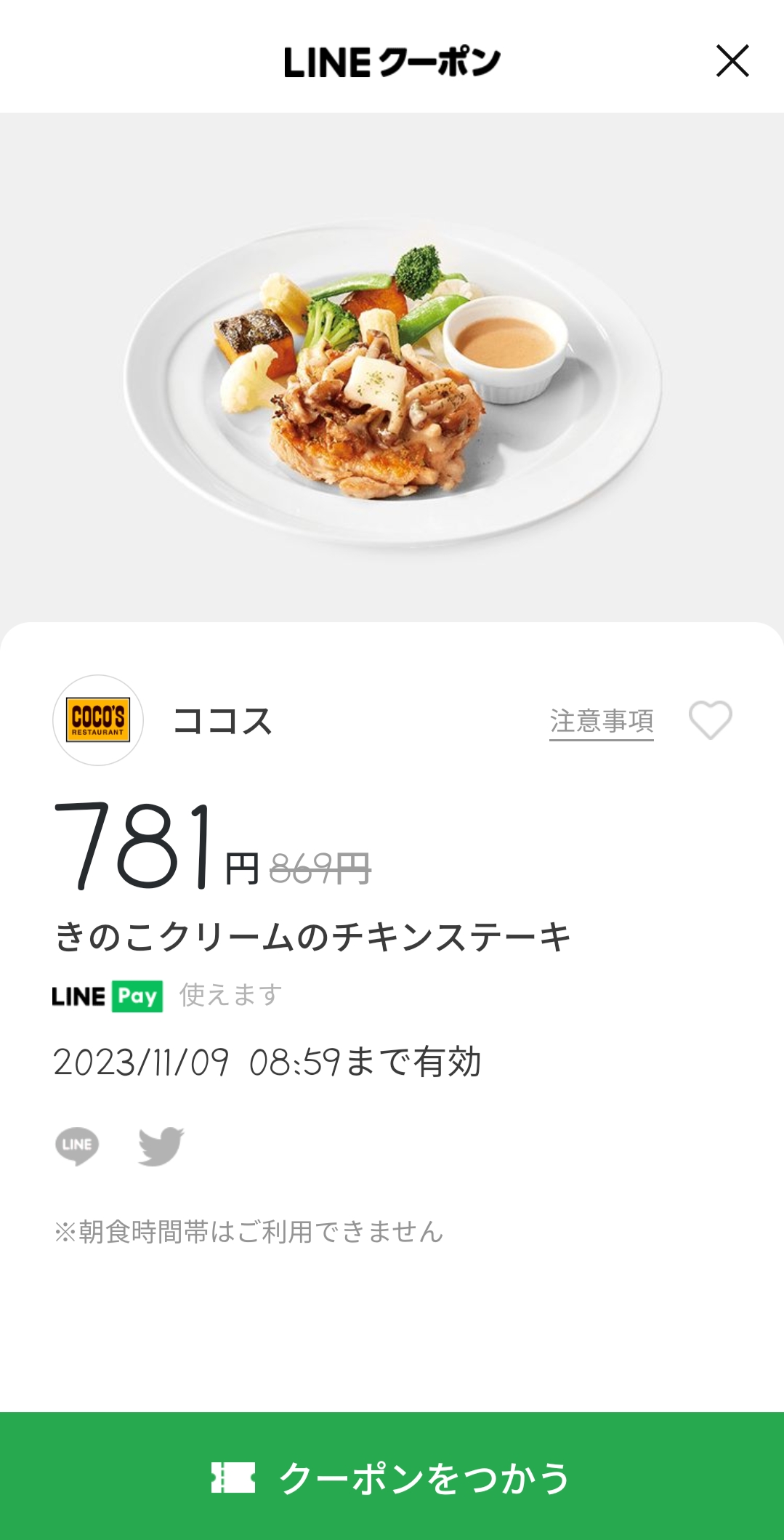Image resolution: width=784 pixels, height=1540 pixels.
Task: Tap the クーポンをつかう button
Action: click(x=392, y=1477)
